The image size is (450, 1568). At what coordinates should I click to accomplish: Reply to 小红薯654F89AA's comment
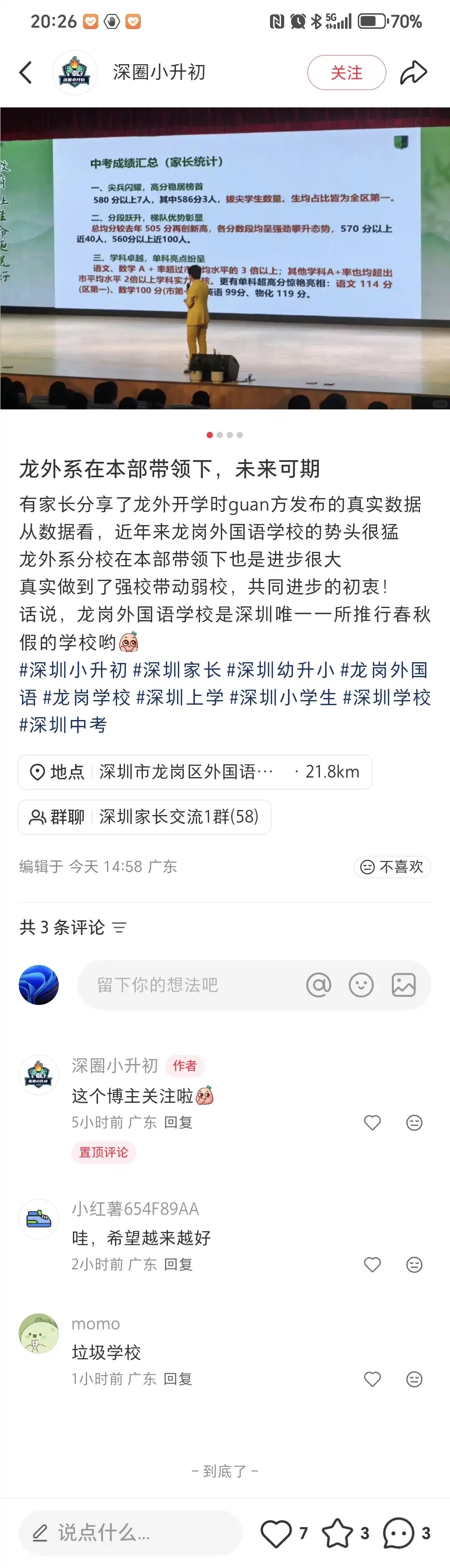tap(178, 1264)
